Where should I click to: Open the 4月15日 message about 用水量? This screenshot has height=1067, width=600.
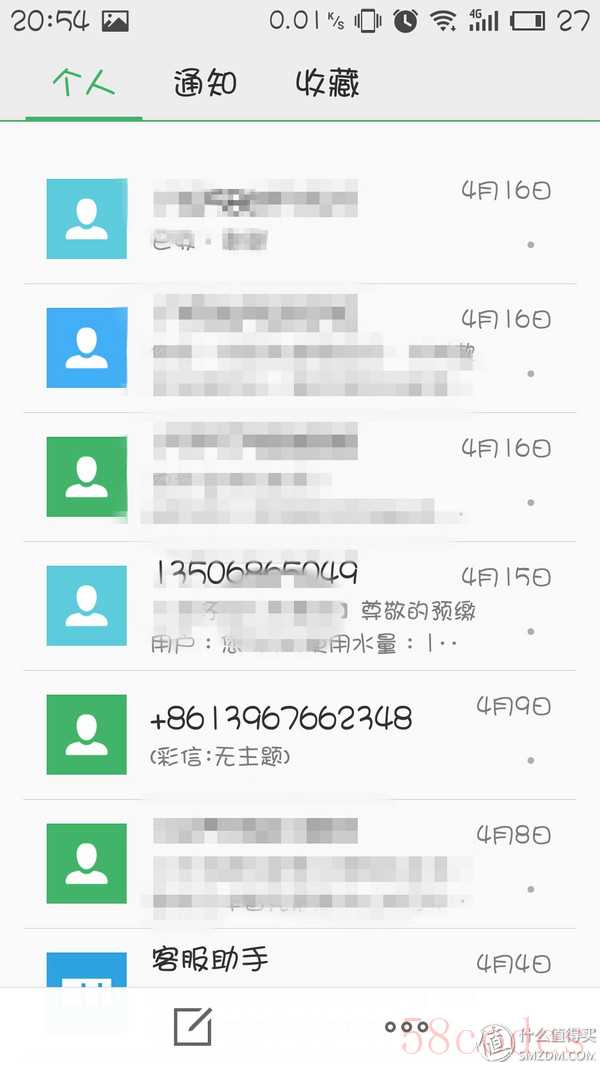coord(300,606)
